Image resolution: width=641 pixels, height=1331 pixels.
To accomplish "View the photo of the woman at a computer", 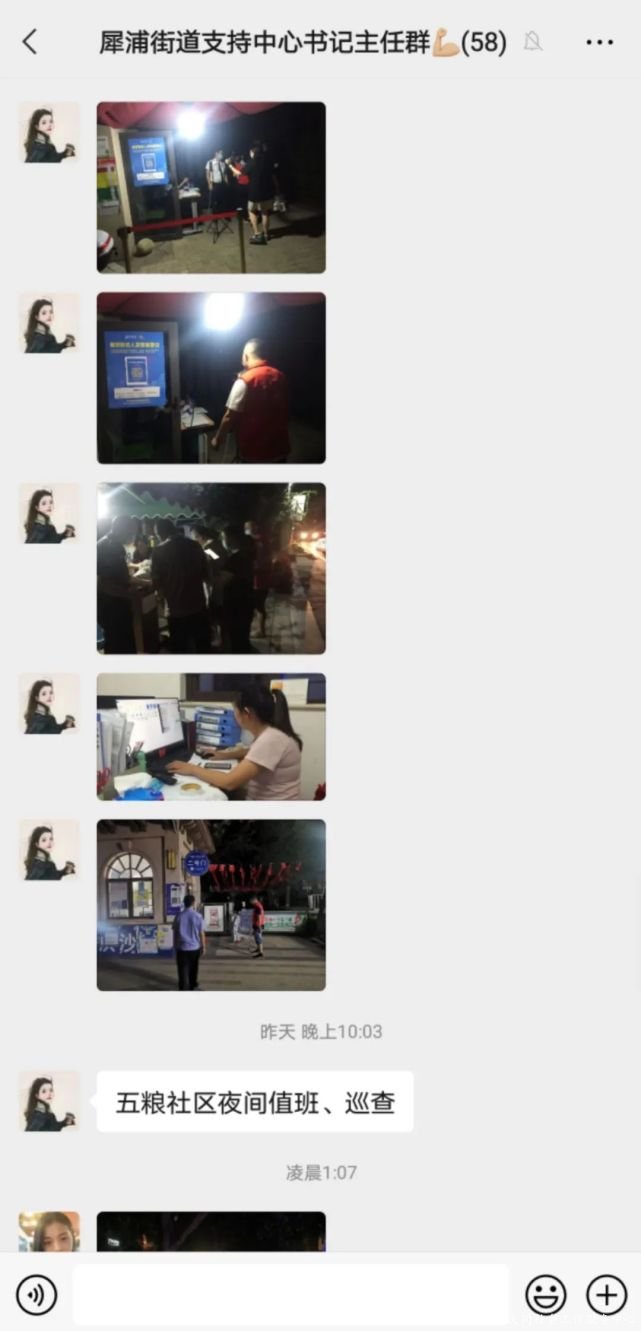I will click(211, 737).
